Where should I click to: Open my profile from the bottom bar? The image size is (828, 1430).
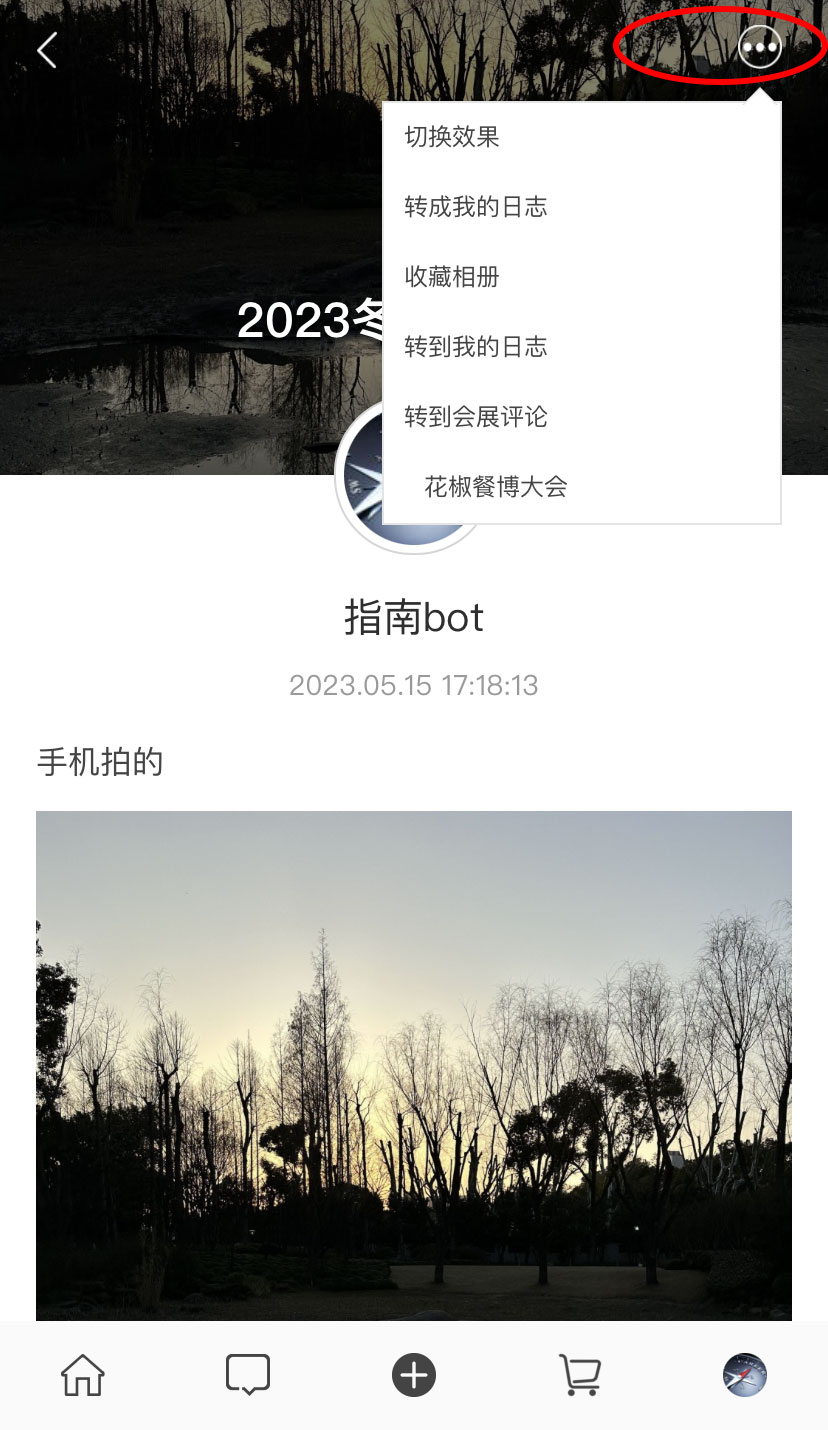pyautogui.click(x=744, y=1375)
